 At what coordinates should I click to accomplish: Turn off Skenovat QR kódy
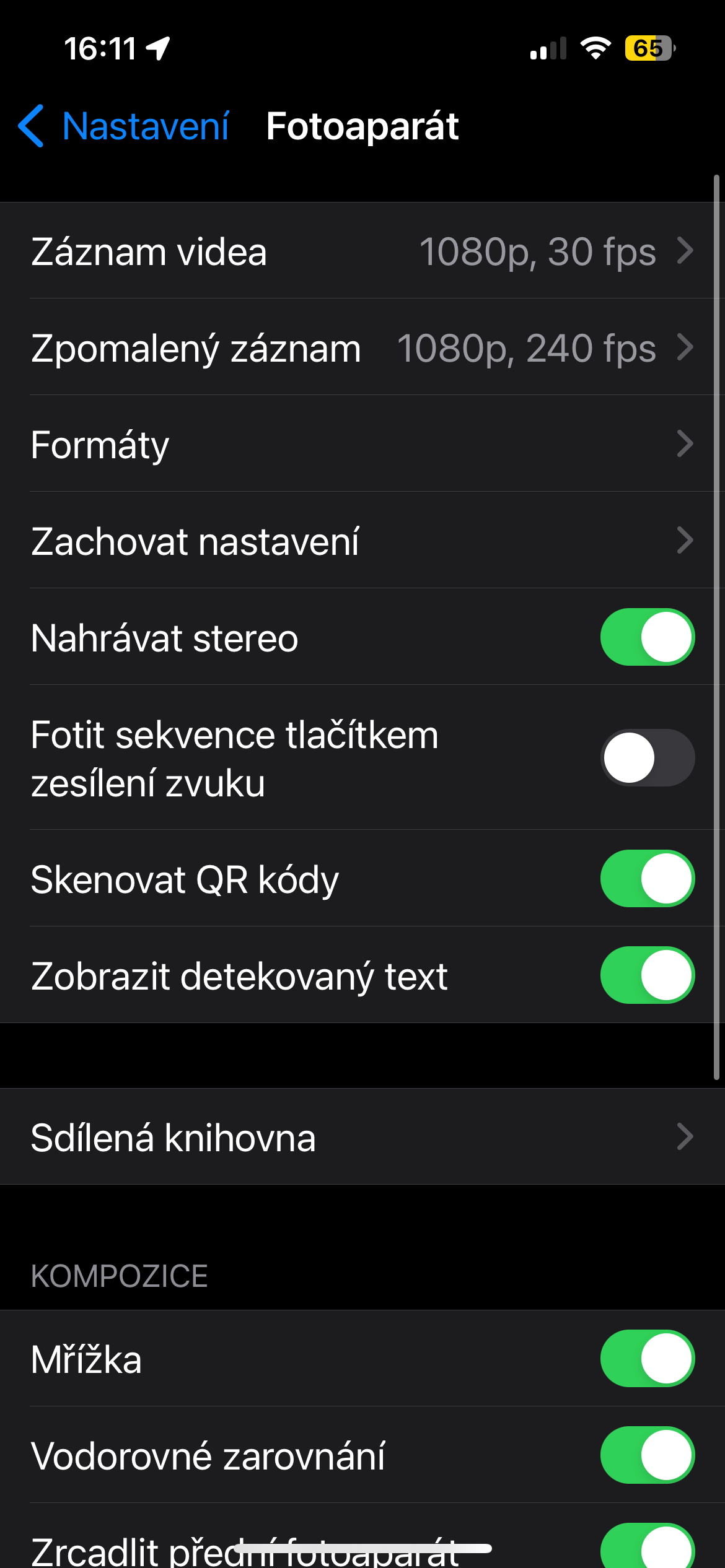(x=647, y=879)
